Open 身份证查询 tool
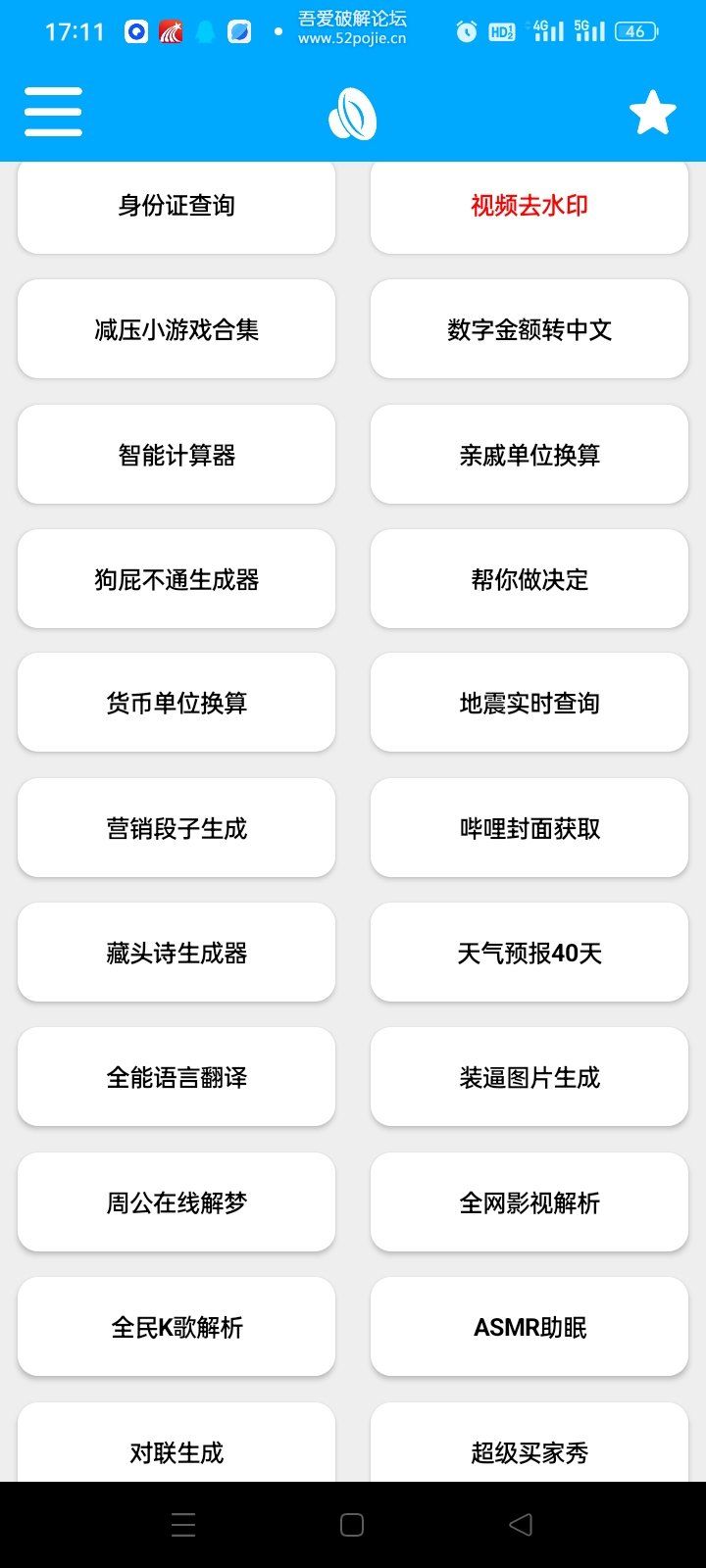This screenshot has height=1568, width=706. (176, 206)
